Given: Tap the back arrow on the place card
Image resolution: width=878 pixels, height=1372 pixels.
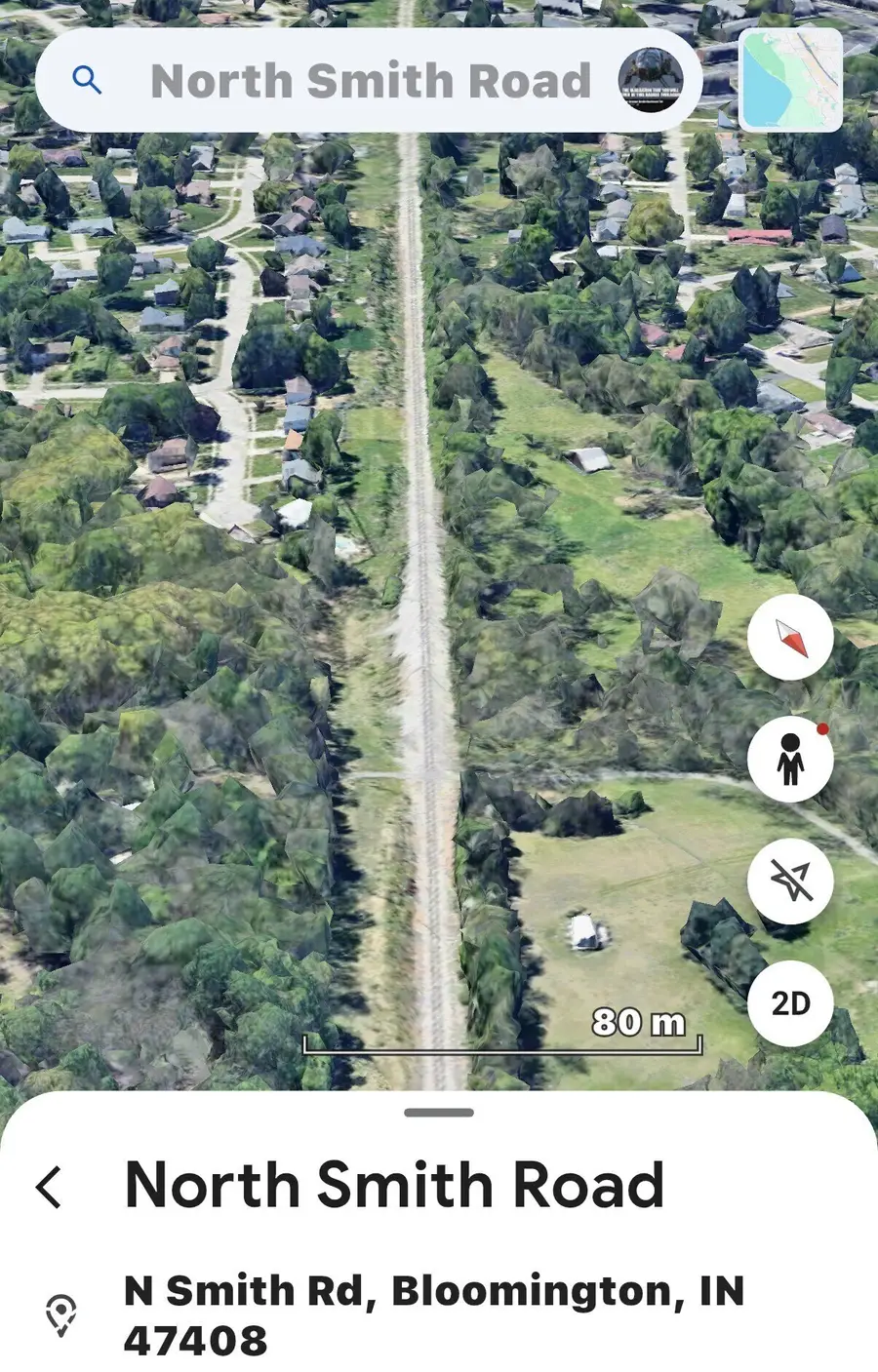Looking at the screenshot, I should 47,1186.
